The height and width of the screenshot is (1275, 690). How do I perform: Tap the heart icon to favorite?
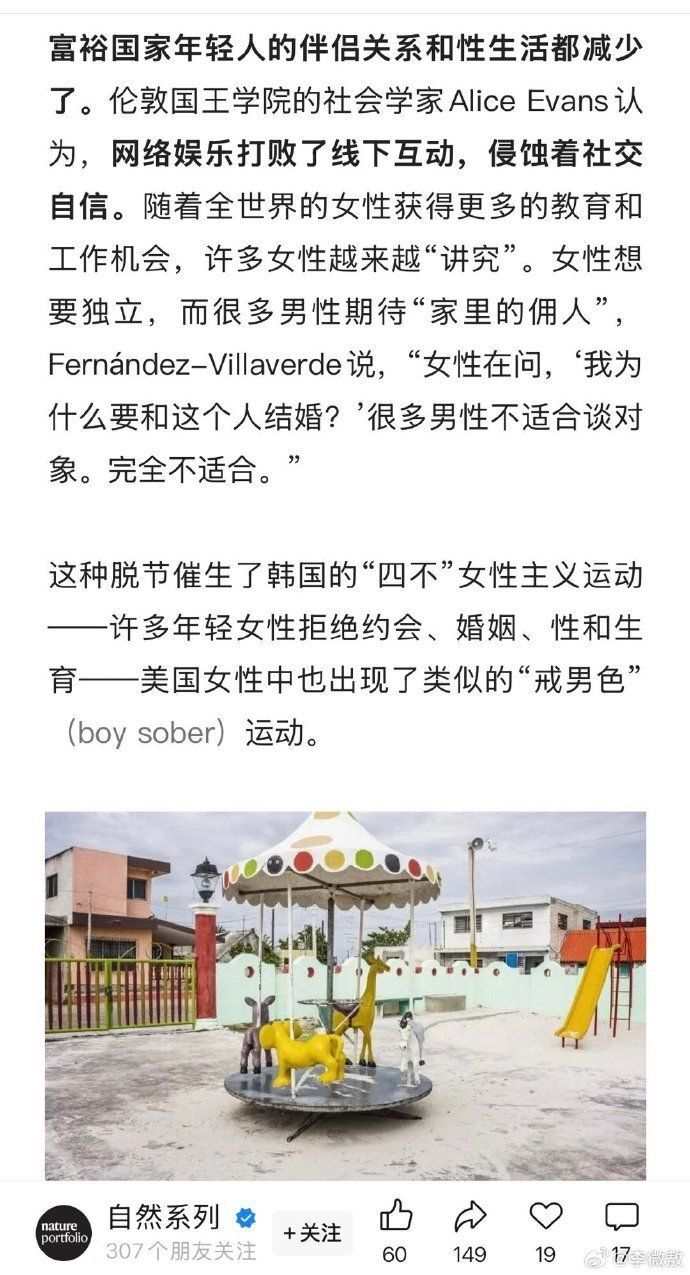coord(546,1217)
